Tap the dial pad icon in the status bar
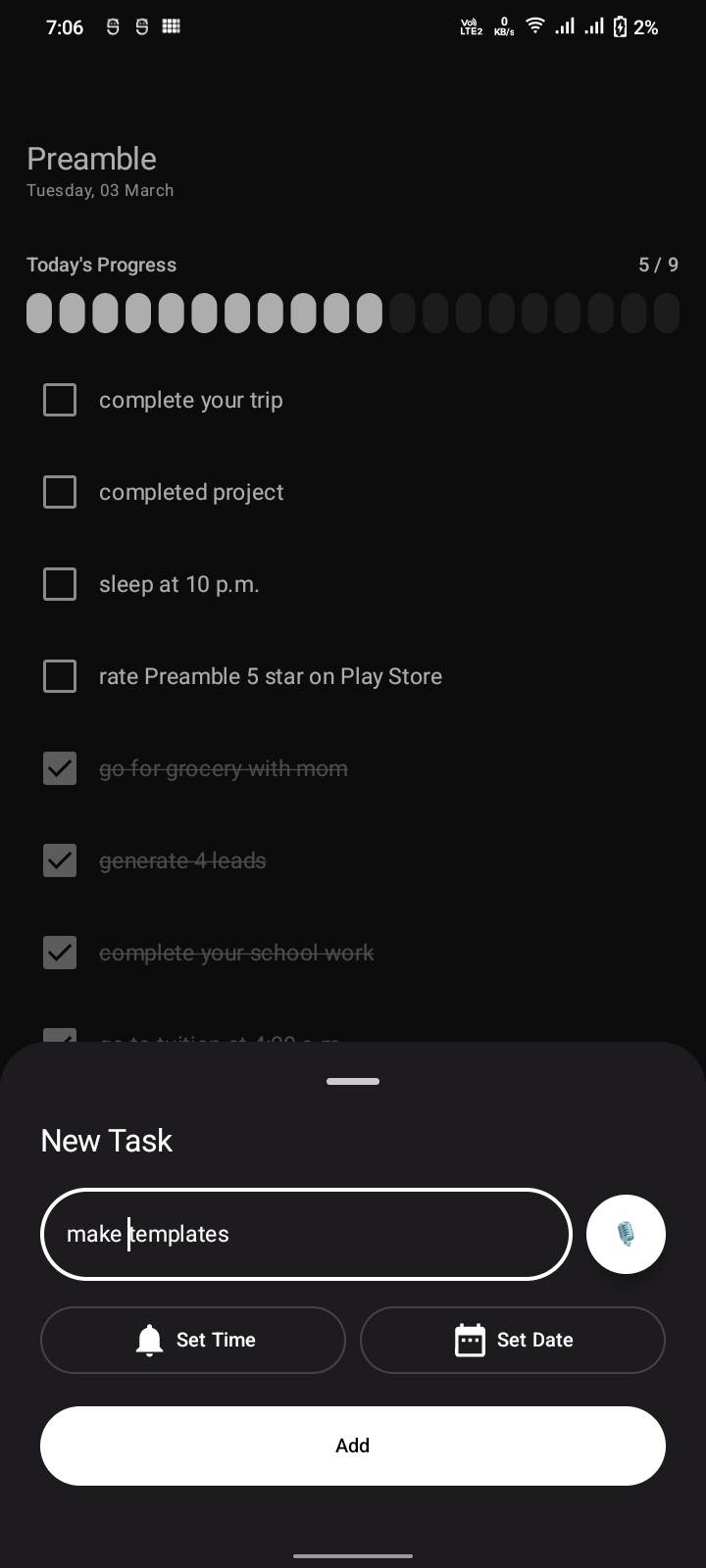 pos(170,25)
